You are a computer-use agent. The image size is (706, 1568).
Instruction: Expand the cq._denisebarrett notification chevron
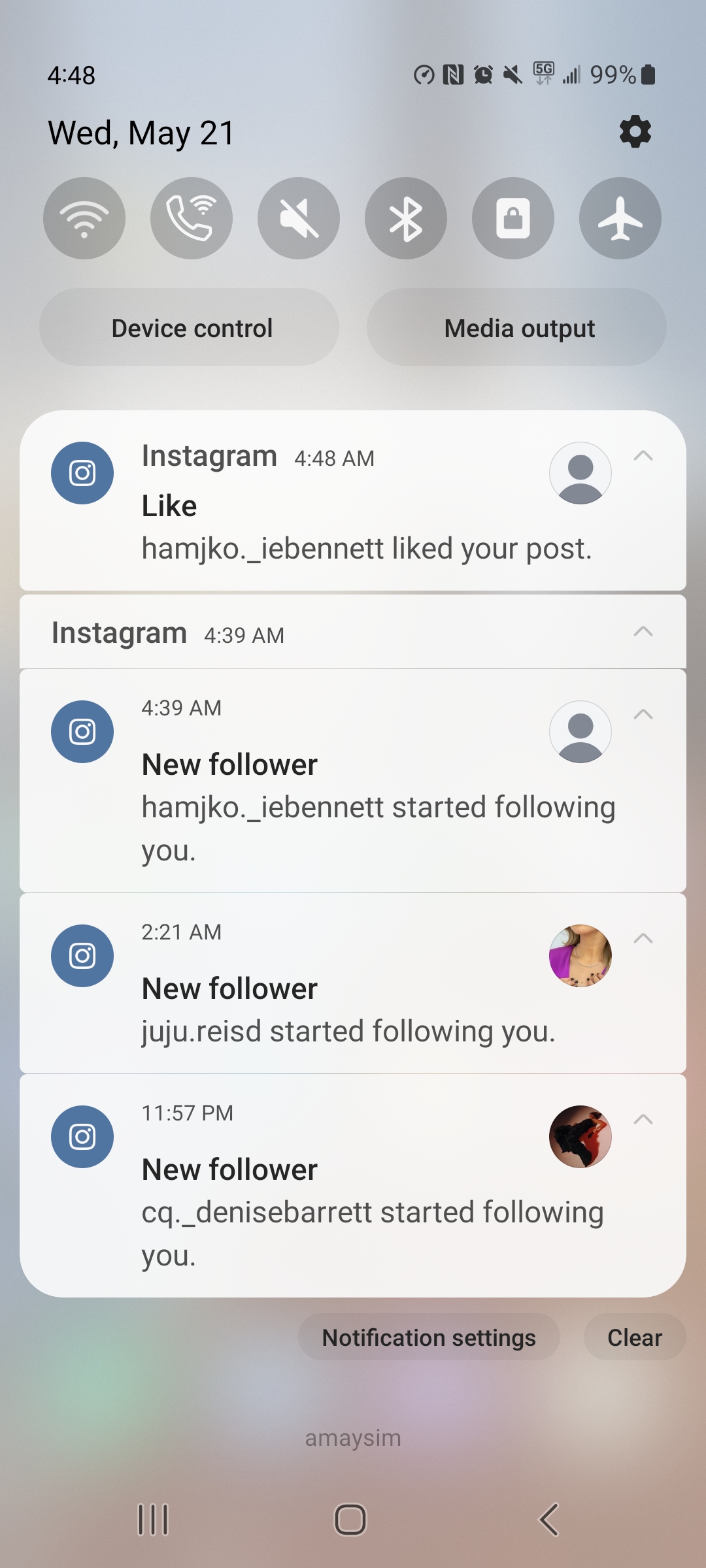(x=643, y=1119)
